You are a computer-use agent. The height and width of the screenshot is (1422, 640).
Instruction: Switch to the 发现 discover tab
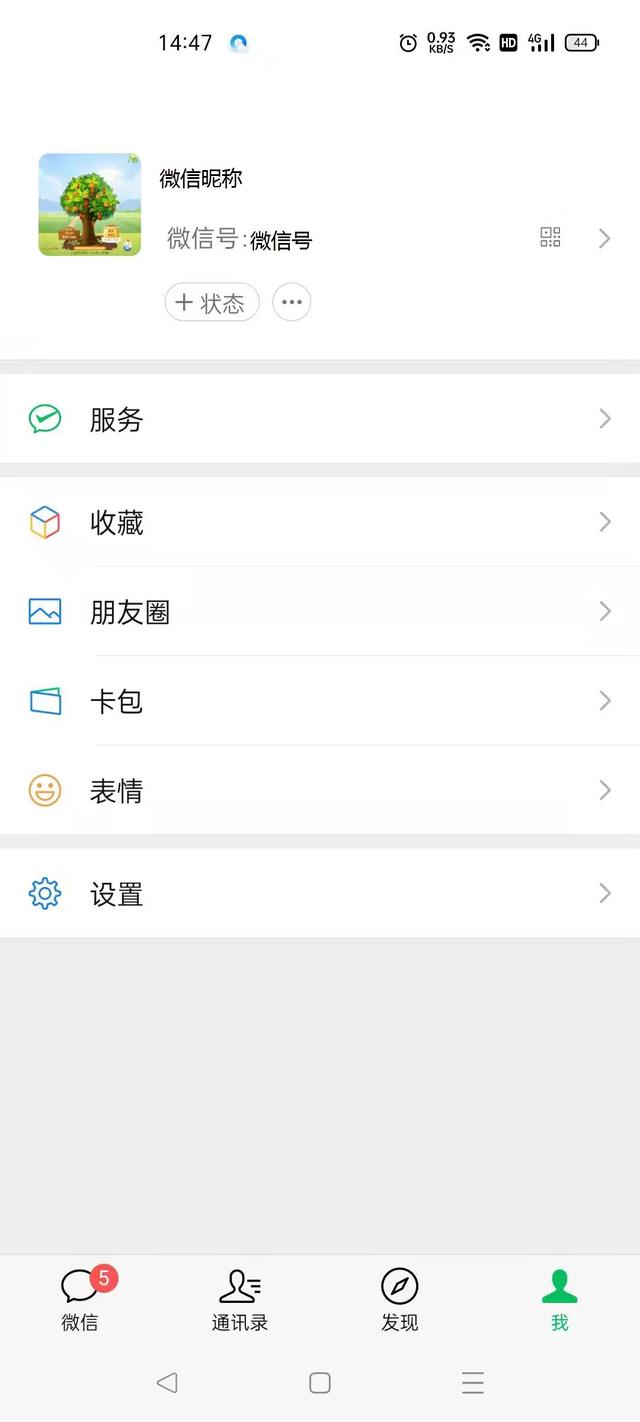pyautogui.click(x=400, y=1299)
